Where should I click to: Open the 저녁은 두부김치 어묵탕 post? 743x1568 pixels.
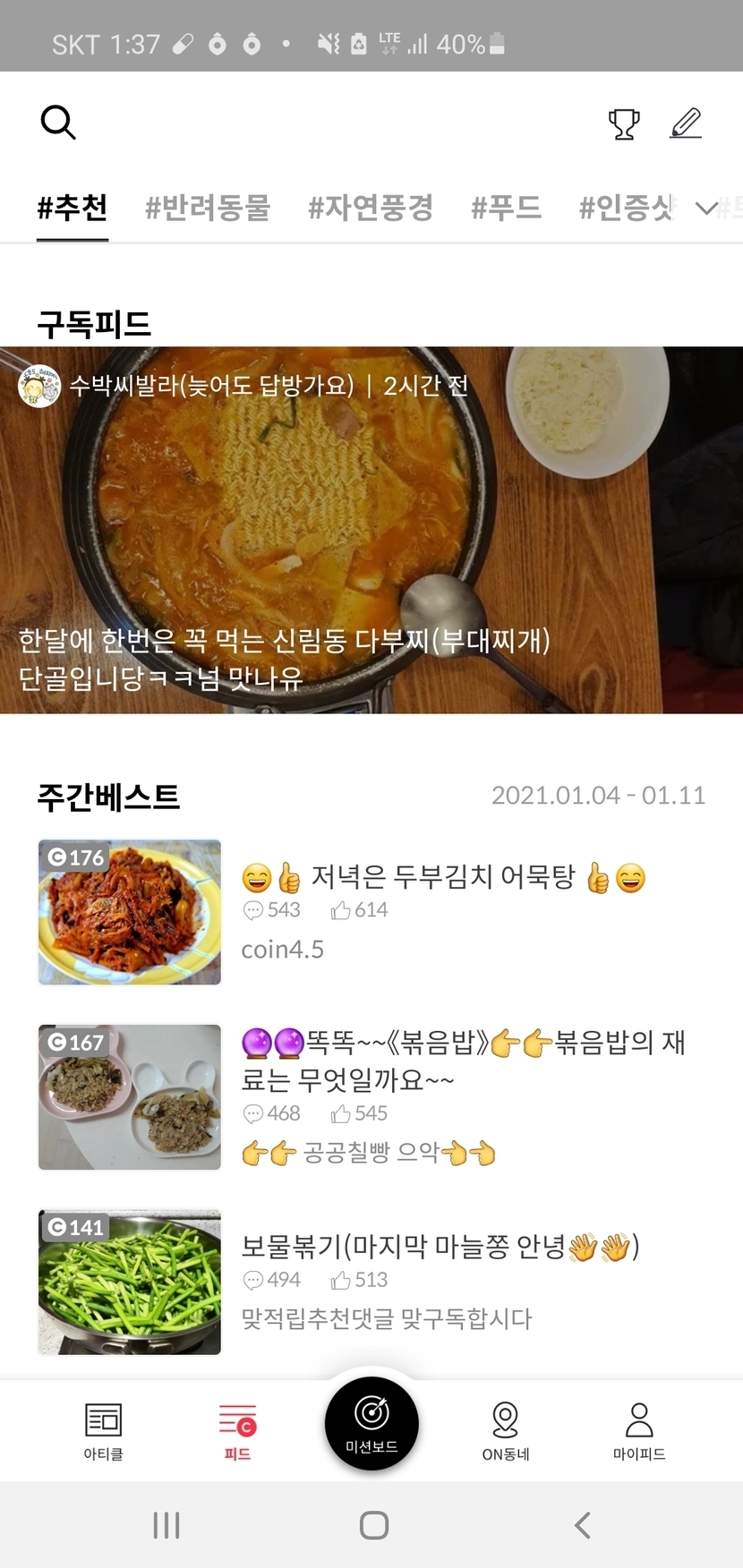pos(442,878)
